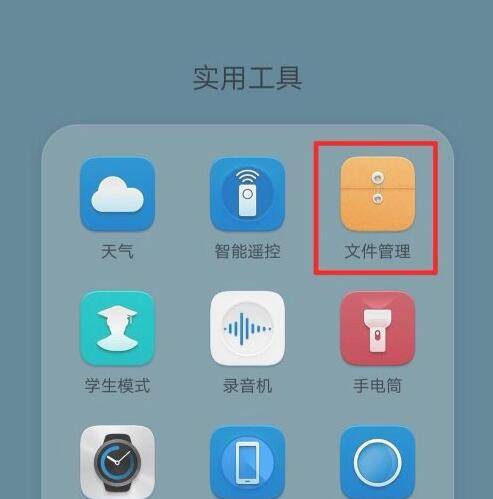Screen dimensions: 493x499
Task: Launch 智能遥控 smart remote
Action: pos(247,194)
